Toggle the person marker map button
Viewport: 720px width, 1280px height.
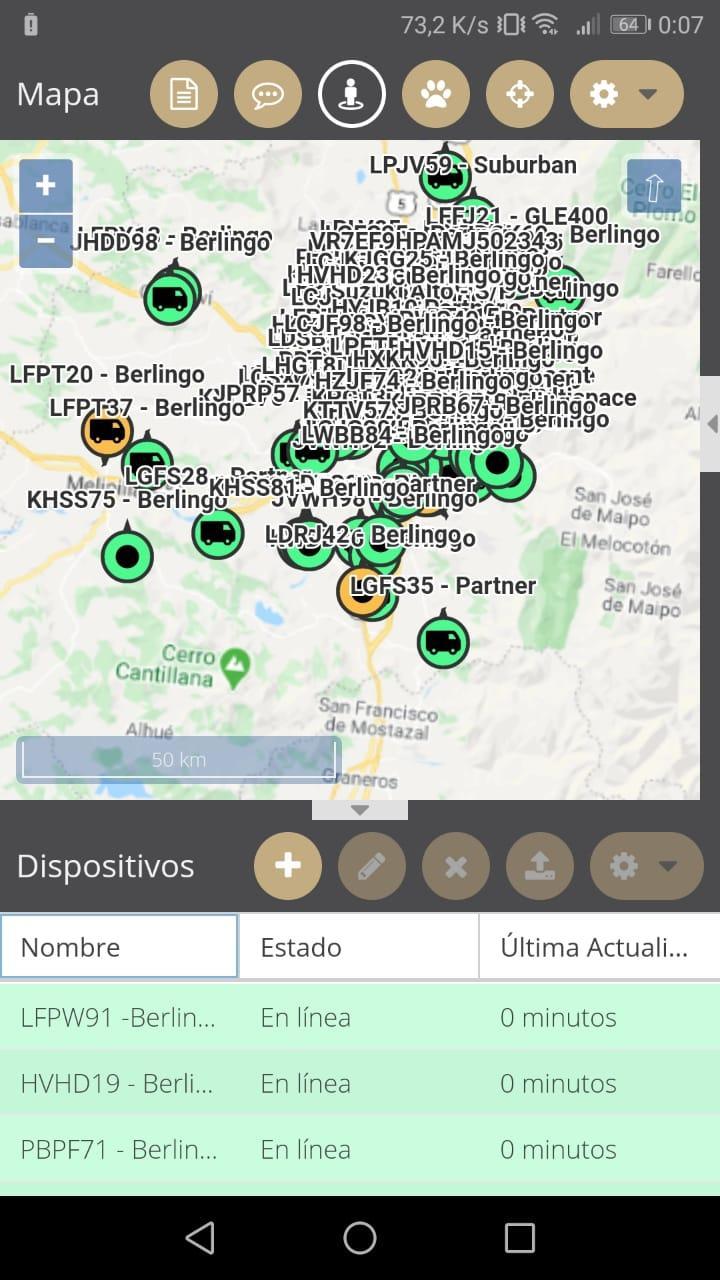point(352,95)
